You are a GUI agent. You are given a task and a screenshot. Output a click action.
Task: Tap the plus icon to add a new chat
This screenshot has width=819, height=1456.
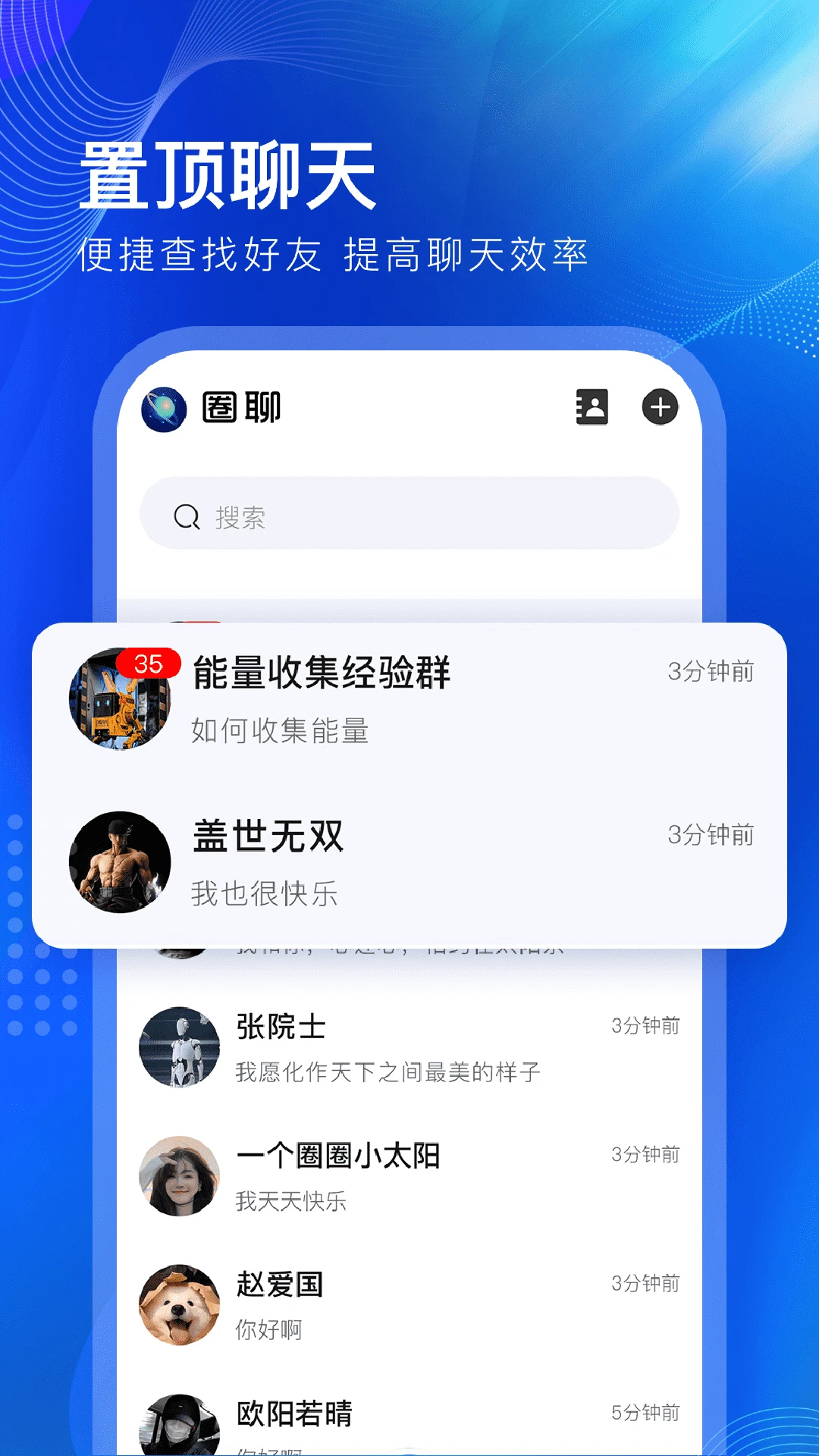tap(661, 407)
